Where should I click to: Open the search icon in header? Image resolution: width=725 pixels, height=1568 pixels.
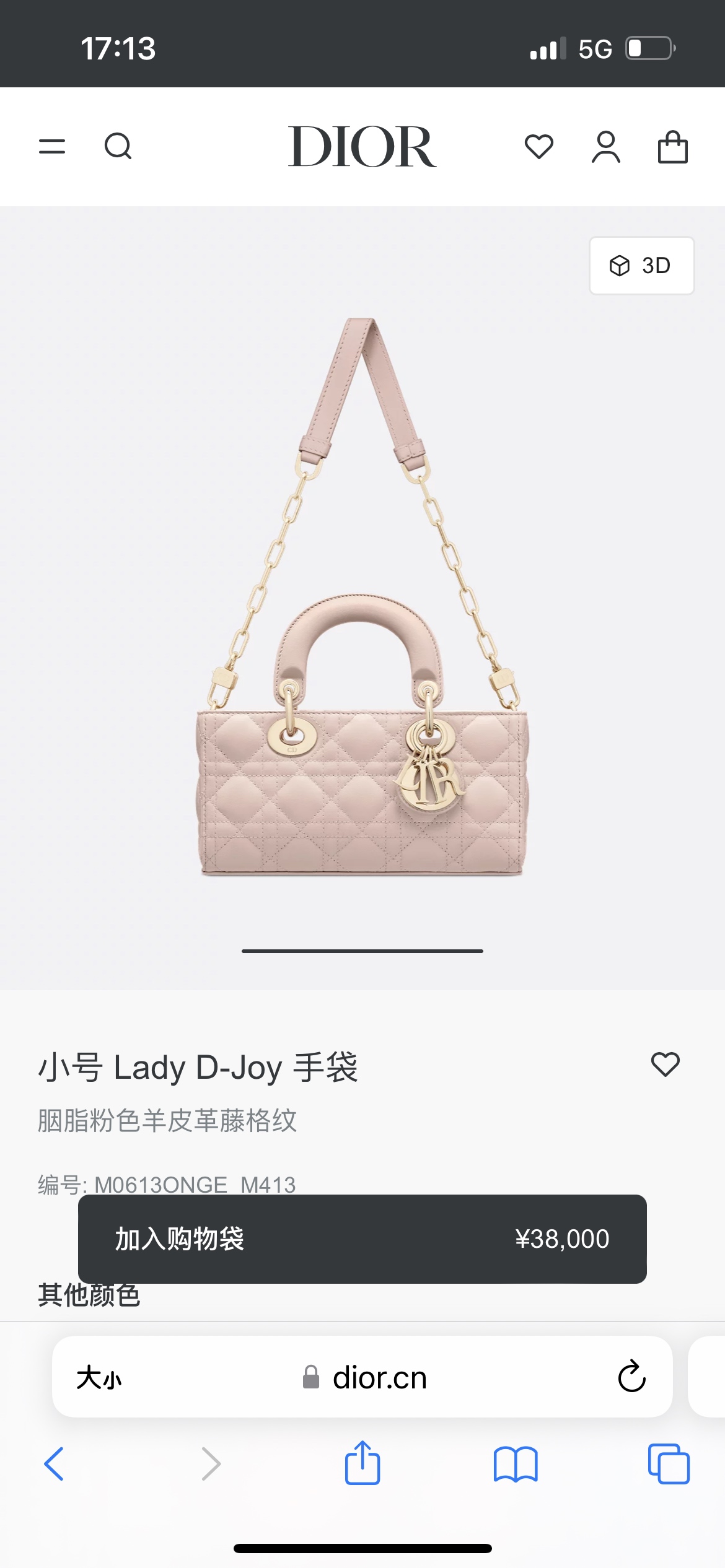(x=118, y=147)
